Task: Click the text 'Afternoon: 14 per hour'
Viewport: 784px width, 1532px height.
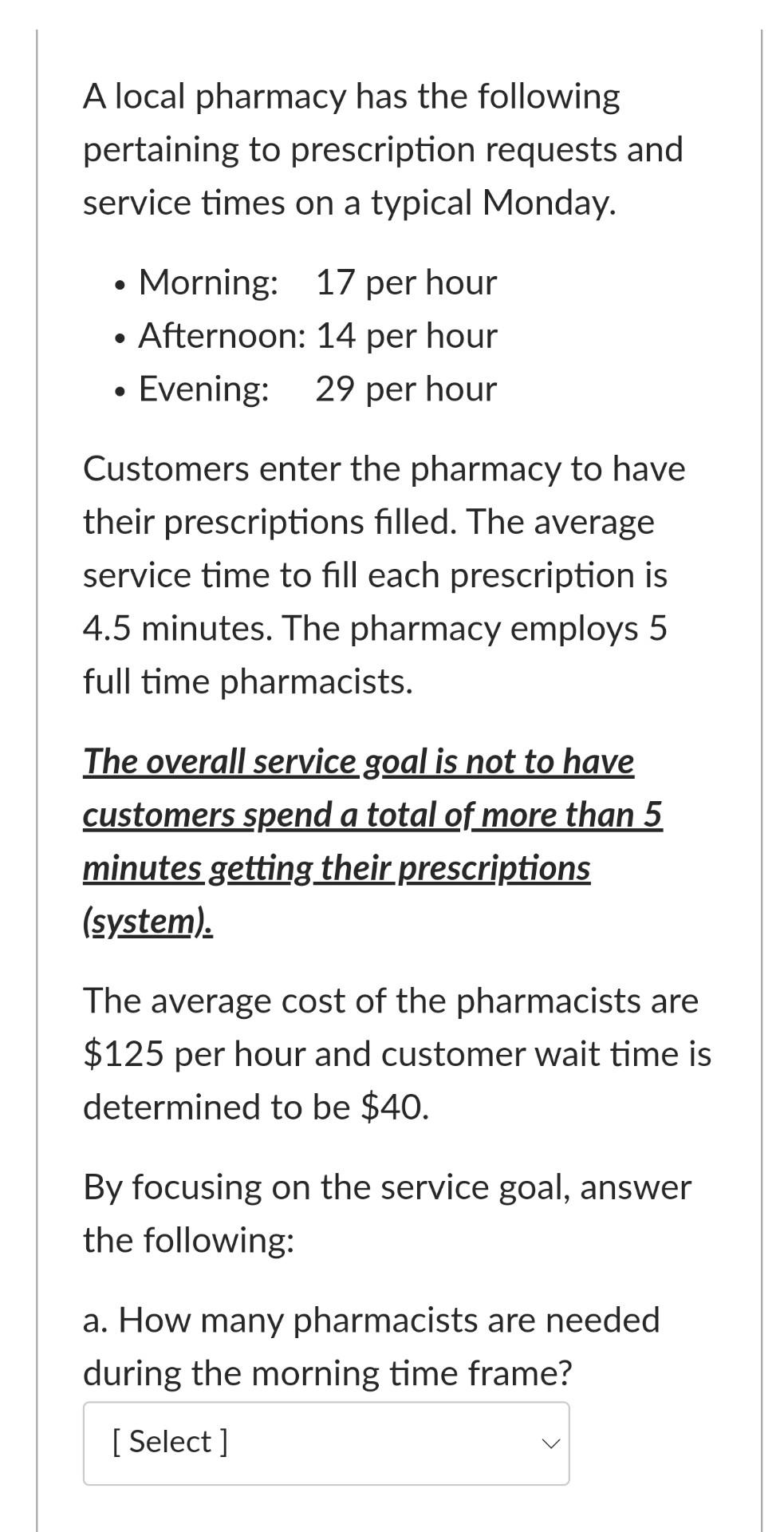Action: [x=318, y=336]
